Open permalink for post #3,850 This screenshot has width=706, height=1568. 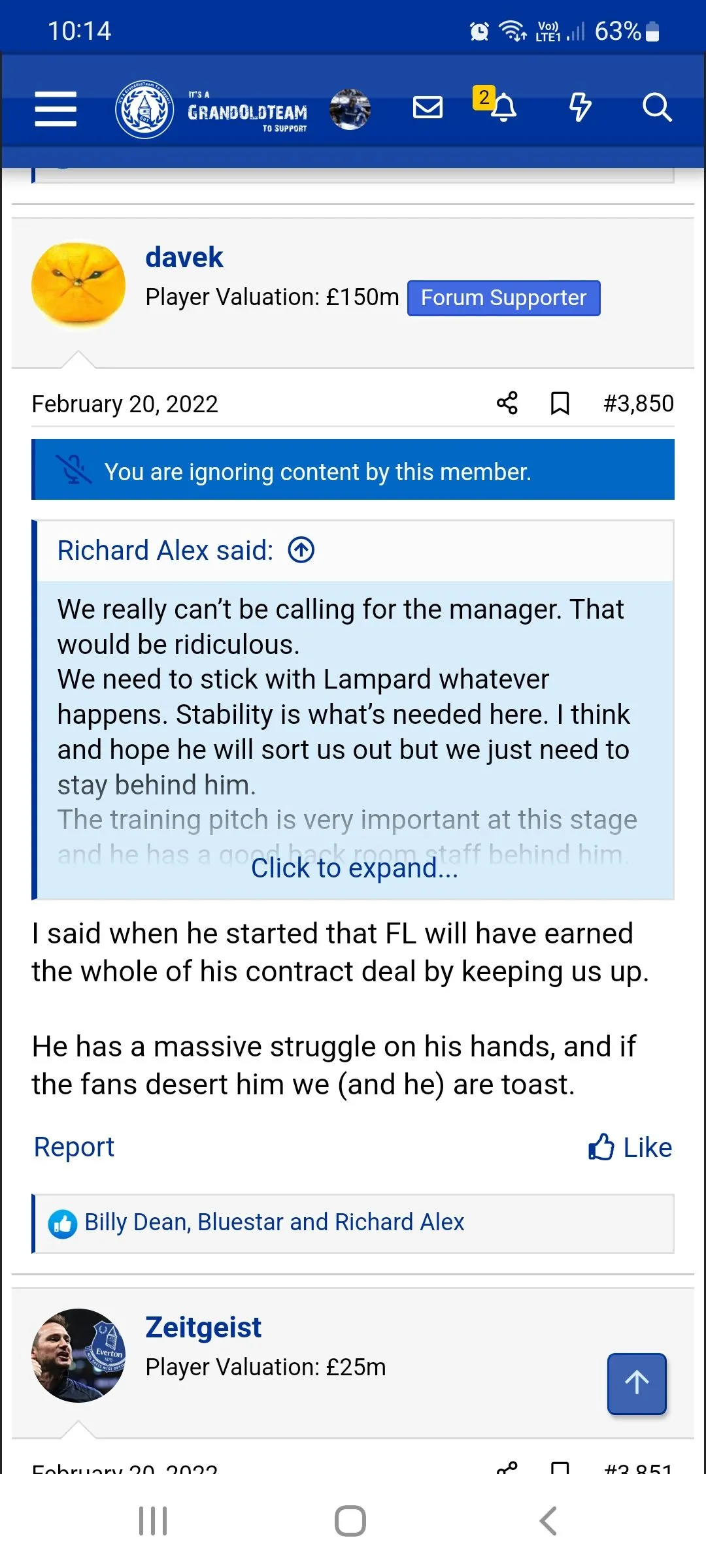point(638,403)
